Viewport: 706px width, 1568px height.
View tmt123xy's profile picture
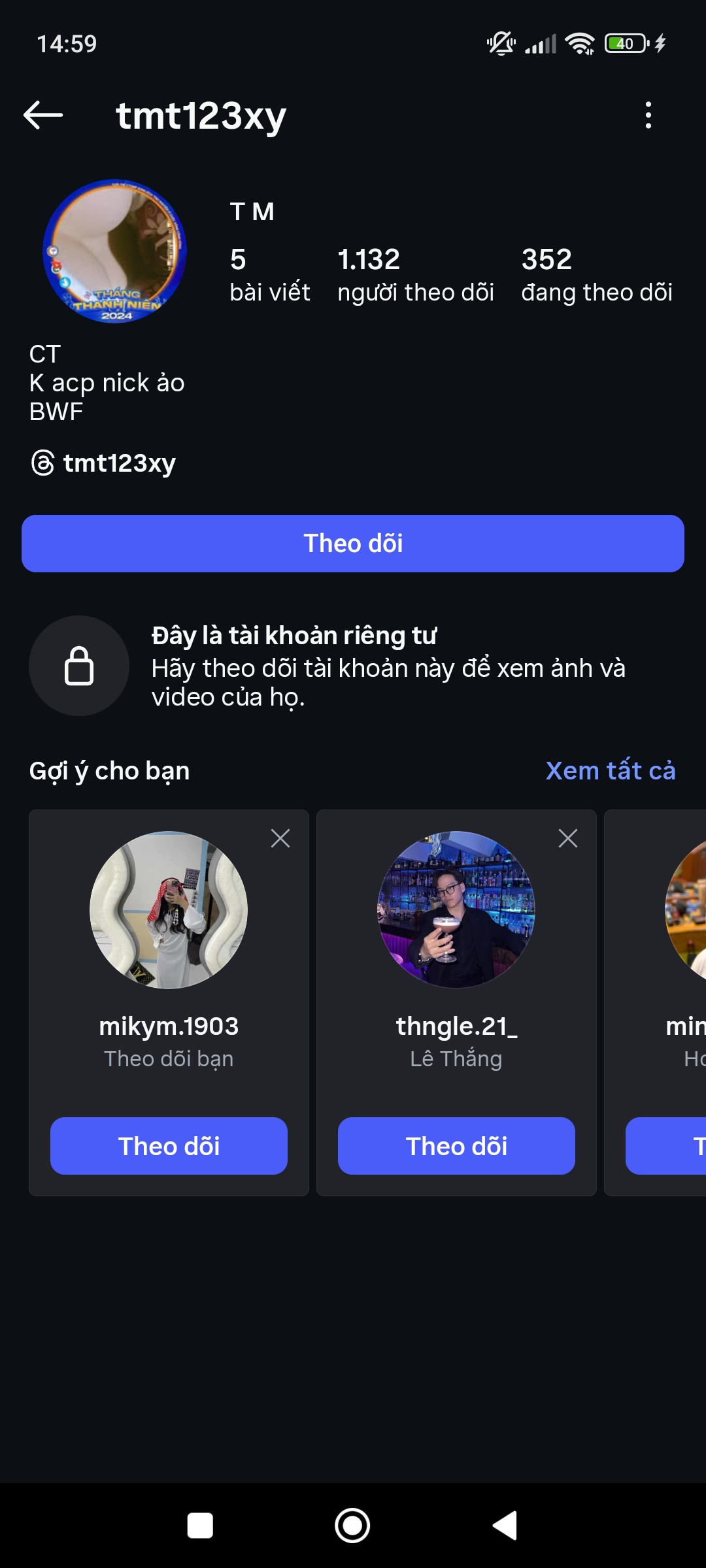(115, 252)
